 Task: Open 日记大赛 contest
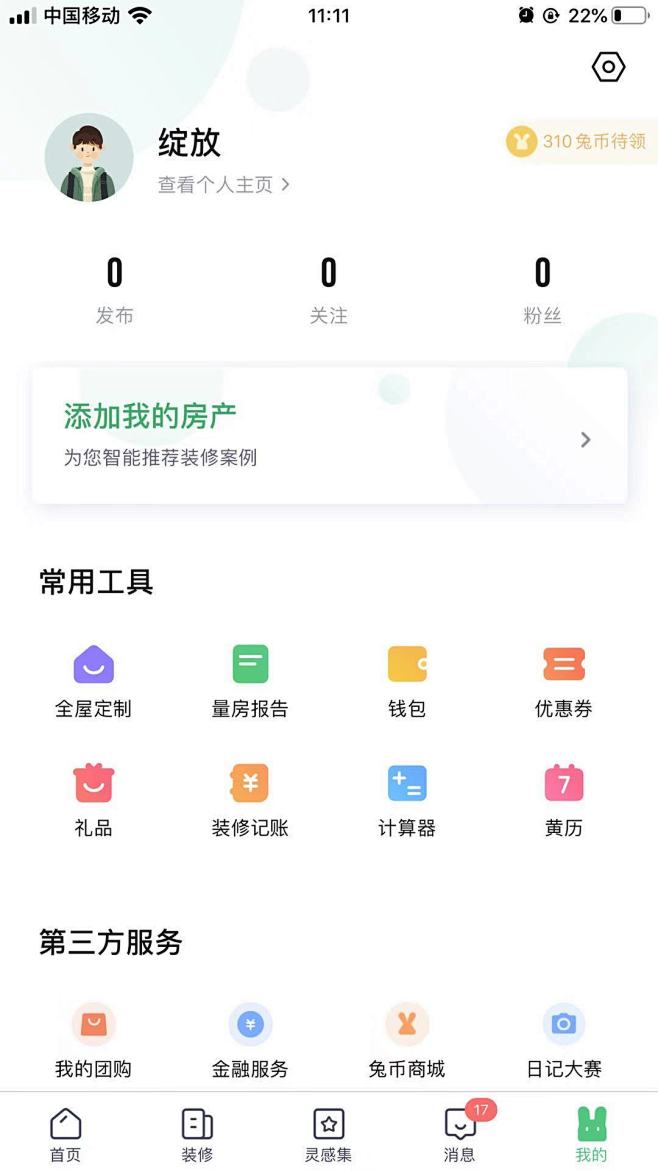[x=564, y=1040]
